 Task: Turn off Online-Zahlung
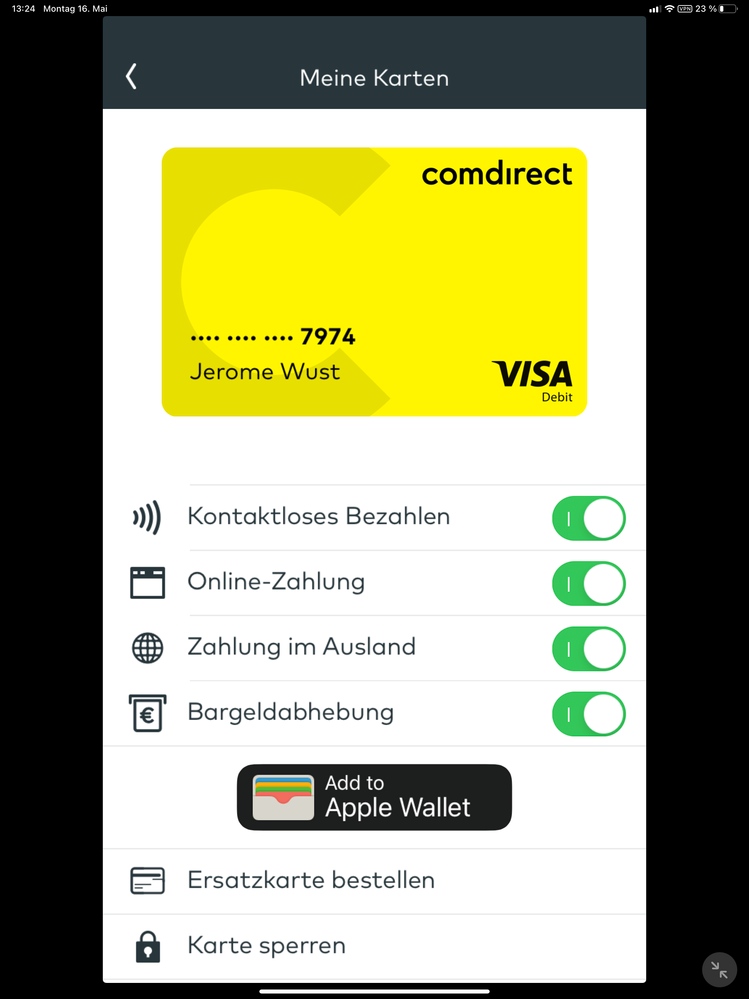coord(588,584)
